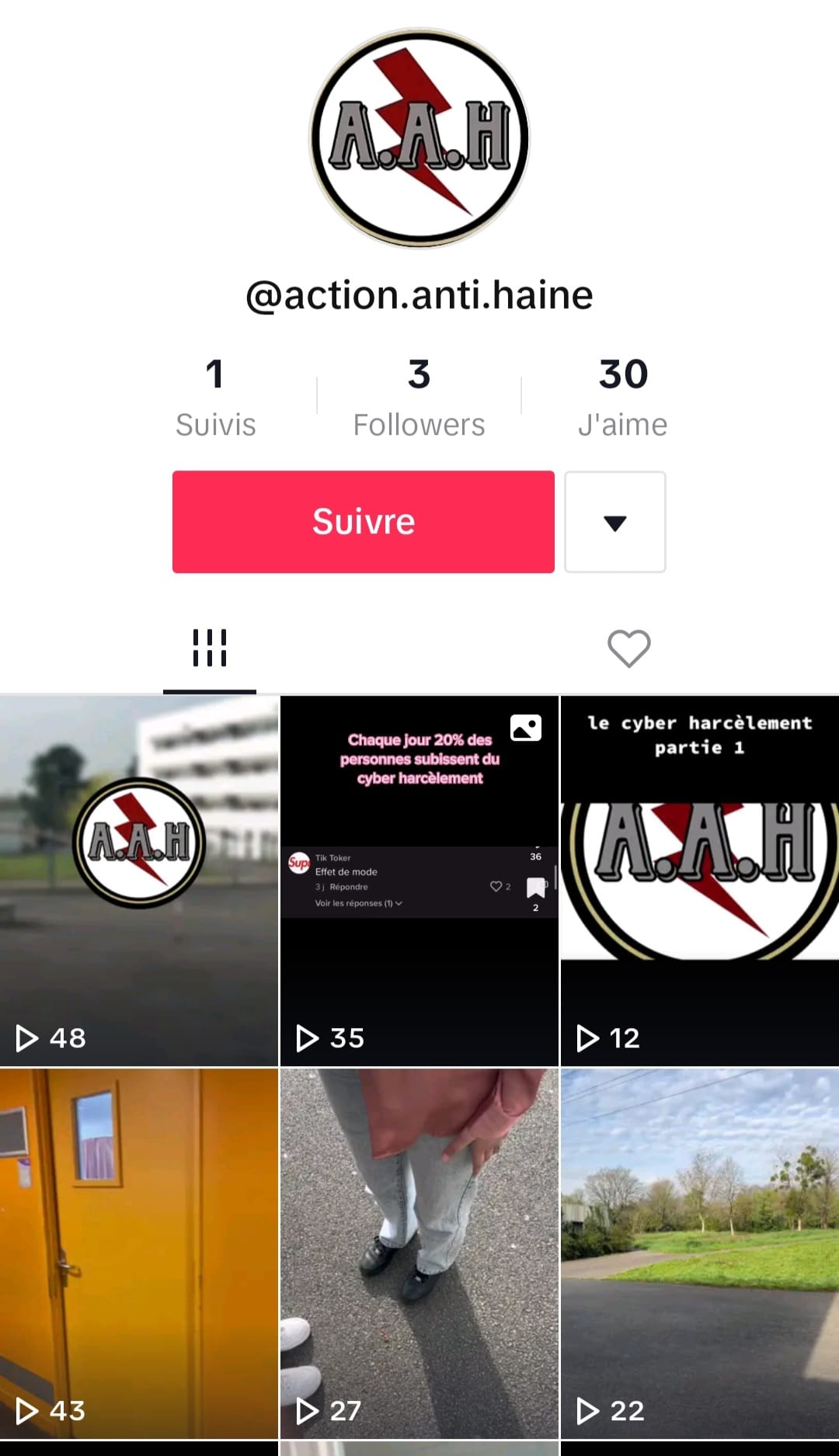Image resolution: width=839 pixels, height=1456 pixels.
Task: Play 'le cyber harcèlement partie 1' video
Action: (x=700, y=881)
